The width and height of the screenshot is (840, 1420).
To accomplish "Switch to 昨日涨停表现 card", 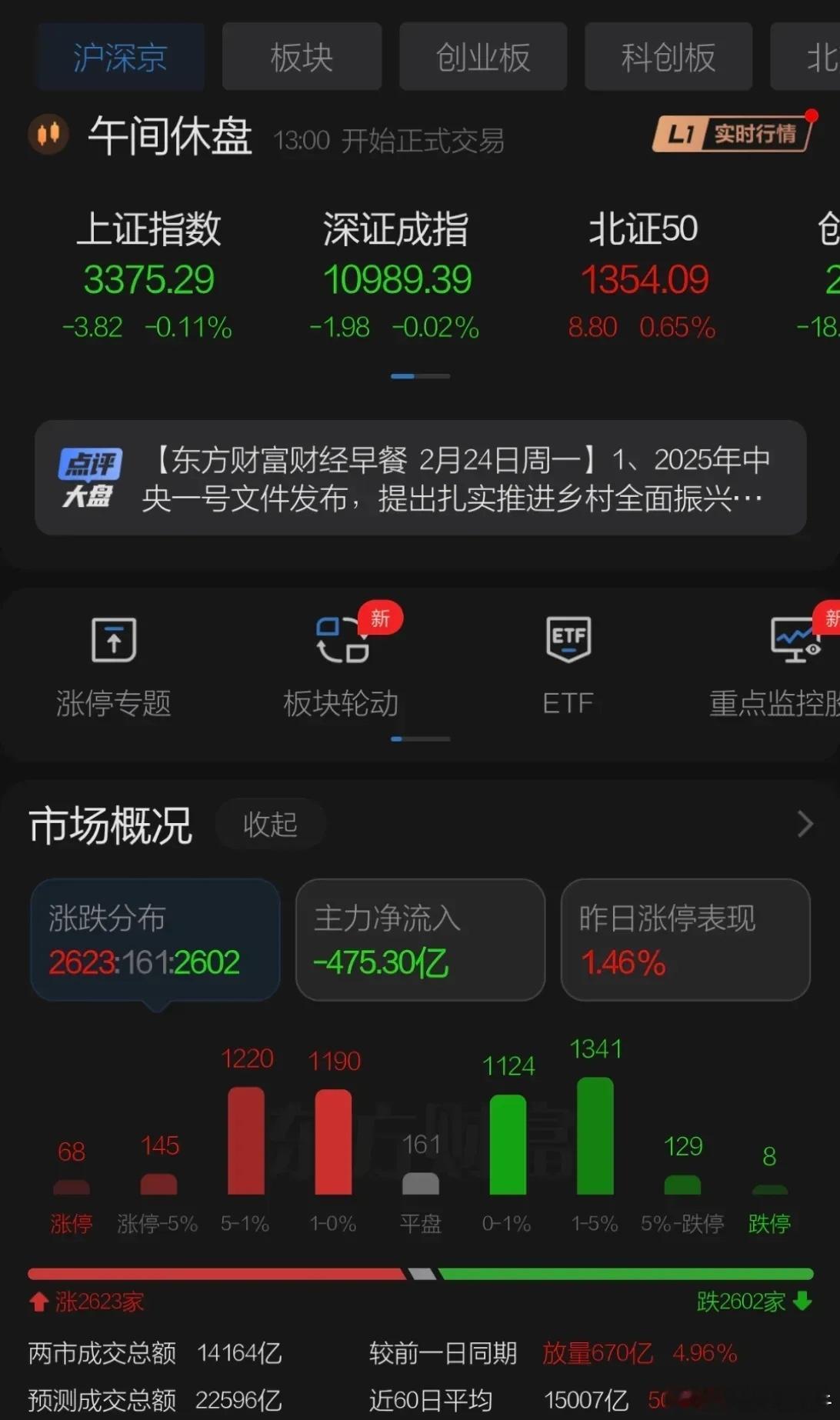I will coord(685,940).
